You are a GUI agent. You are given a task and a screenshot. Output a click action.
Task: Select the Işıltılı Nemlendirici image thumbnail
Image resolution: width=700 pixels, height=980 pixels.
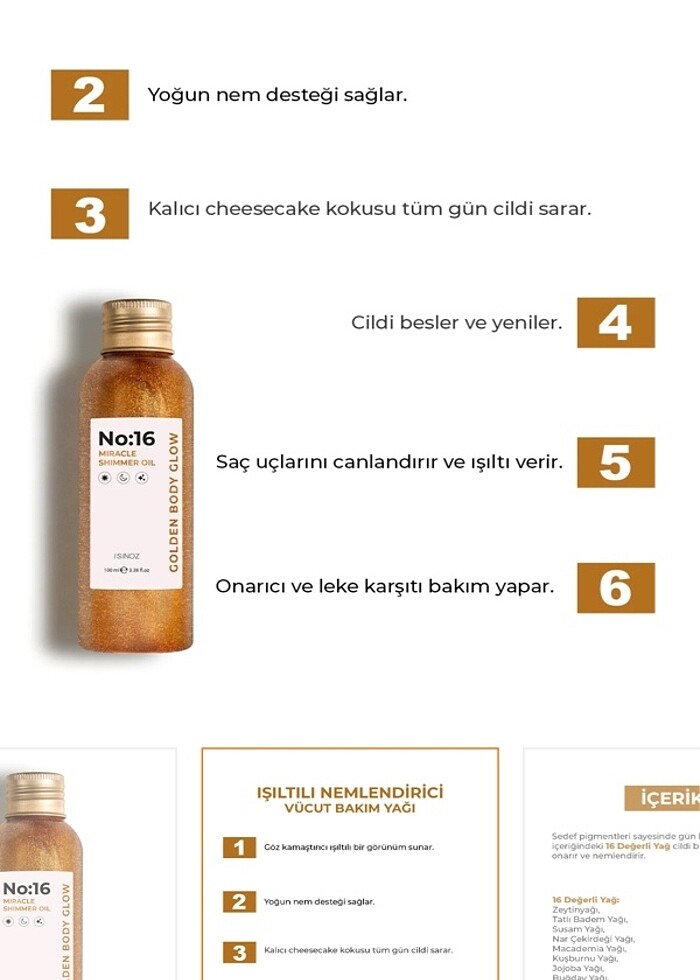click(x=349, y=865)
